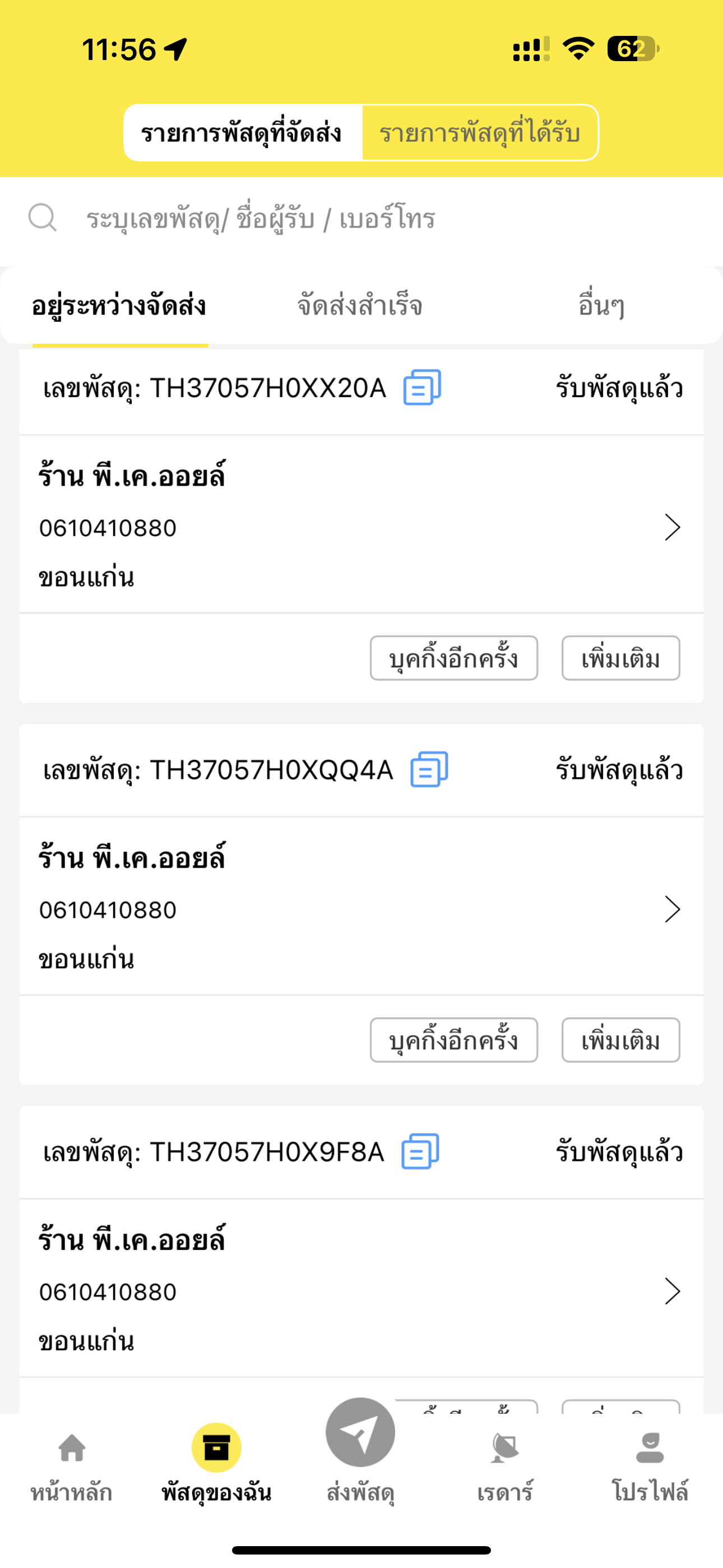
Task: Open the โปรไฟล์ profile tab
Action: coord(650,1466)
